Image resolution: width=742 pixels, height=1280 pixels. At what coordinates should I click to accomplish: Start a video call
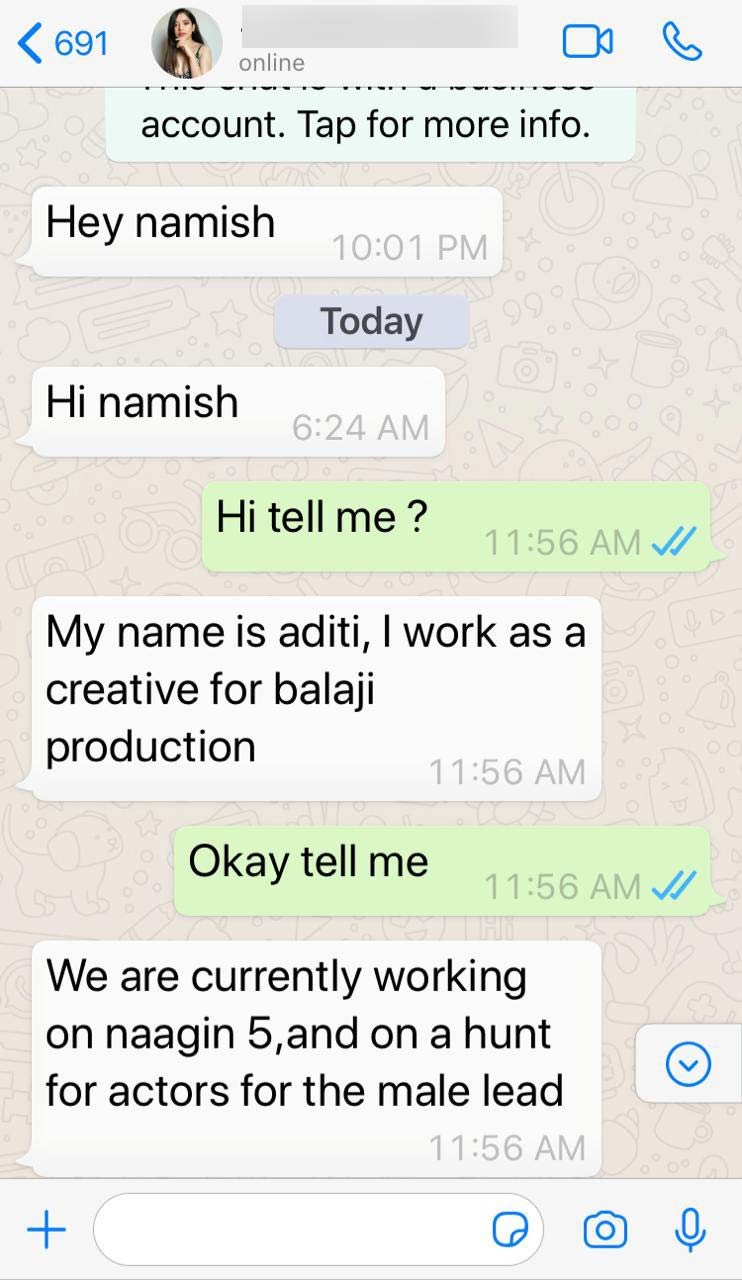point(588,42)
